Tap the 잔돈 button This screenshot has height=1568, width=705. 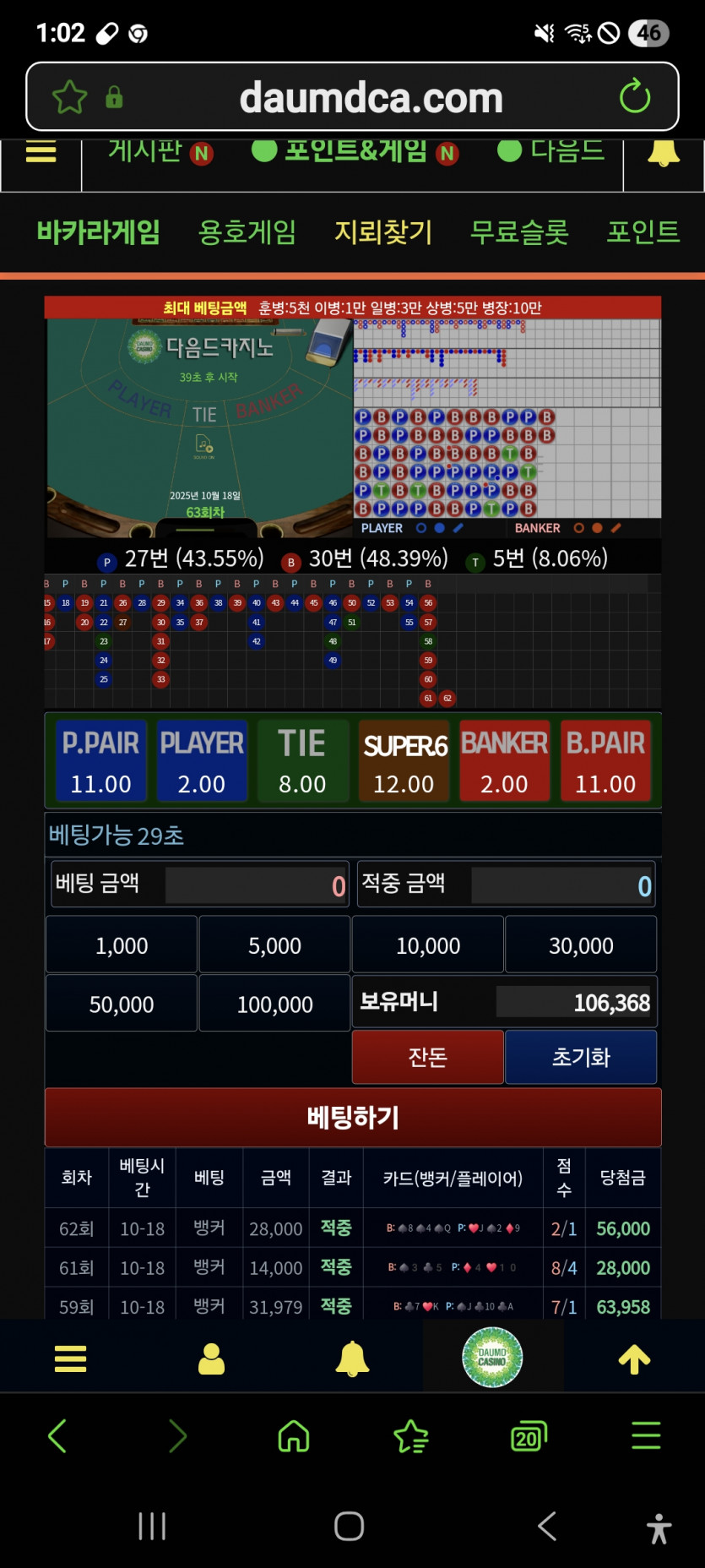pyautogui.click(x=428, y=1057)
